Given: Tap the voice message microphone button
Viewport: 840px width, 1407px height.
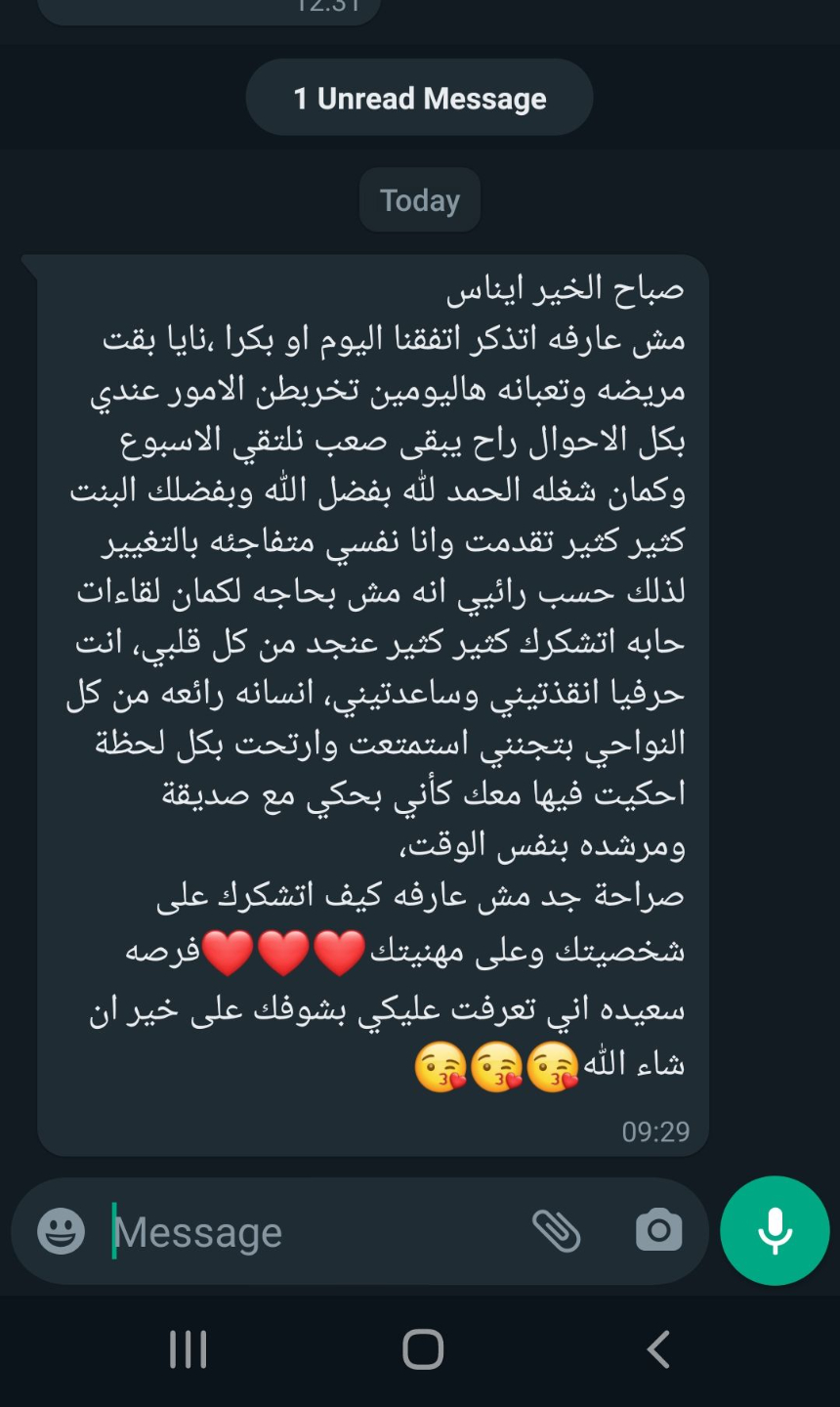Looking at the screenshot, I should pyautogui.click(x=775, y=1231).
